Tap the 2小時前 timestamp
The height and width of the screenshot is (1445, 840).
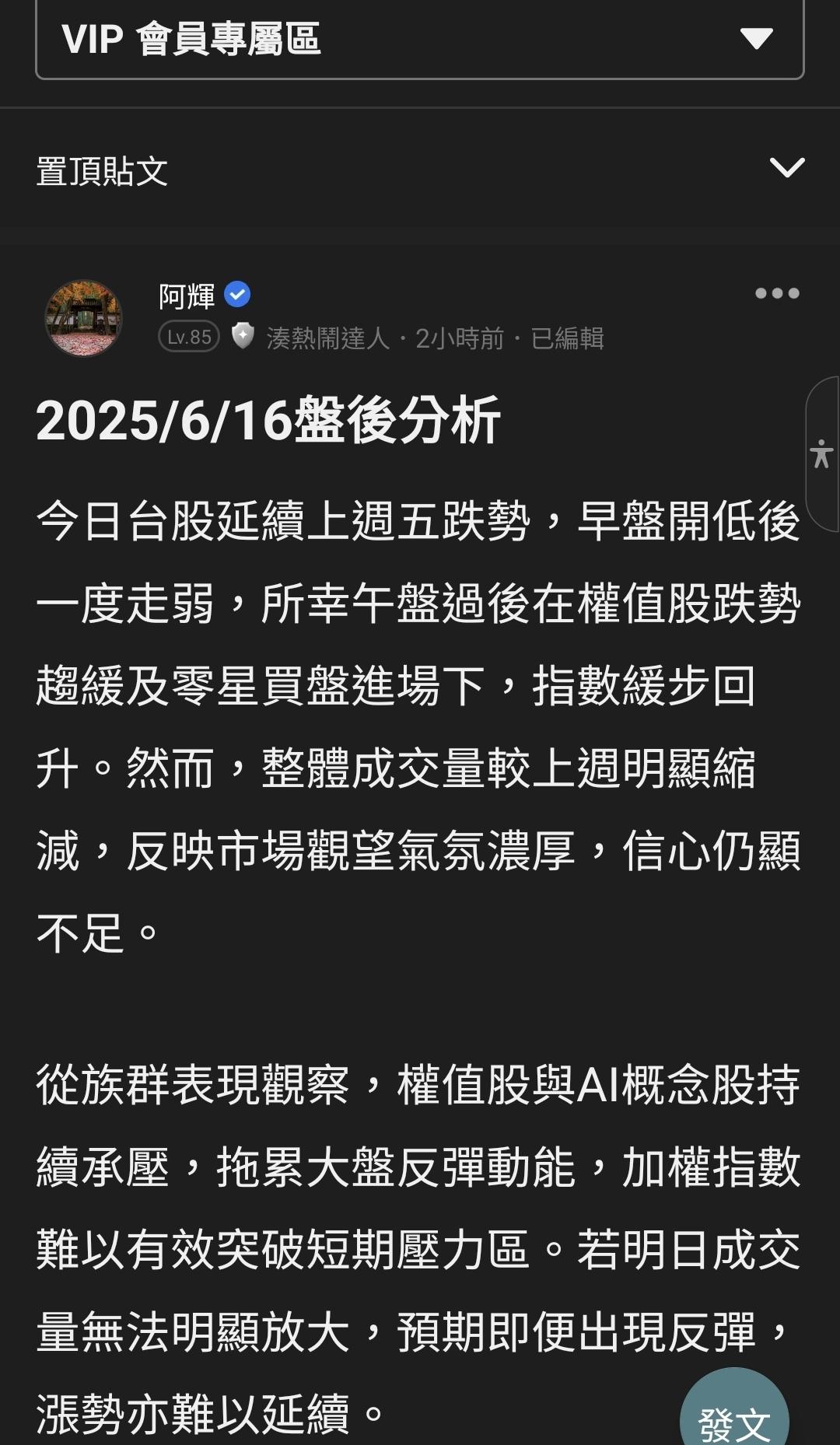coord(459,338)
